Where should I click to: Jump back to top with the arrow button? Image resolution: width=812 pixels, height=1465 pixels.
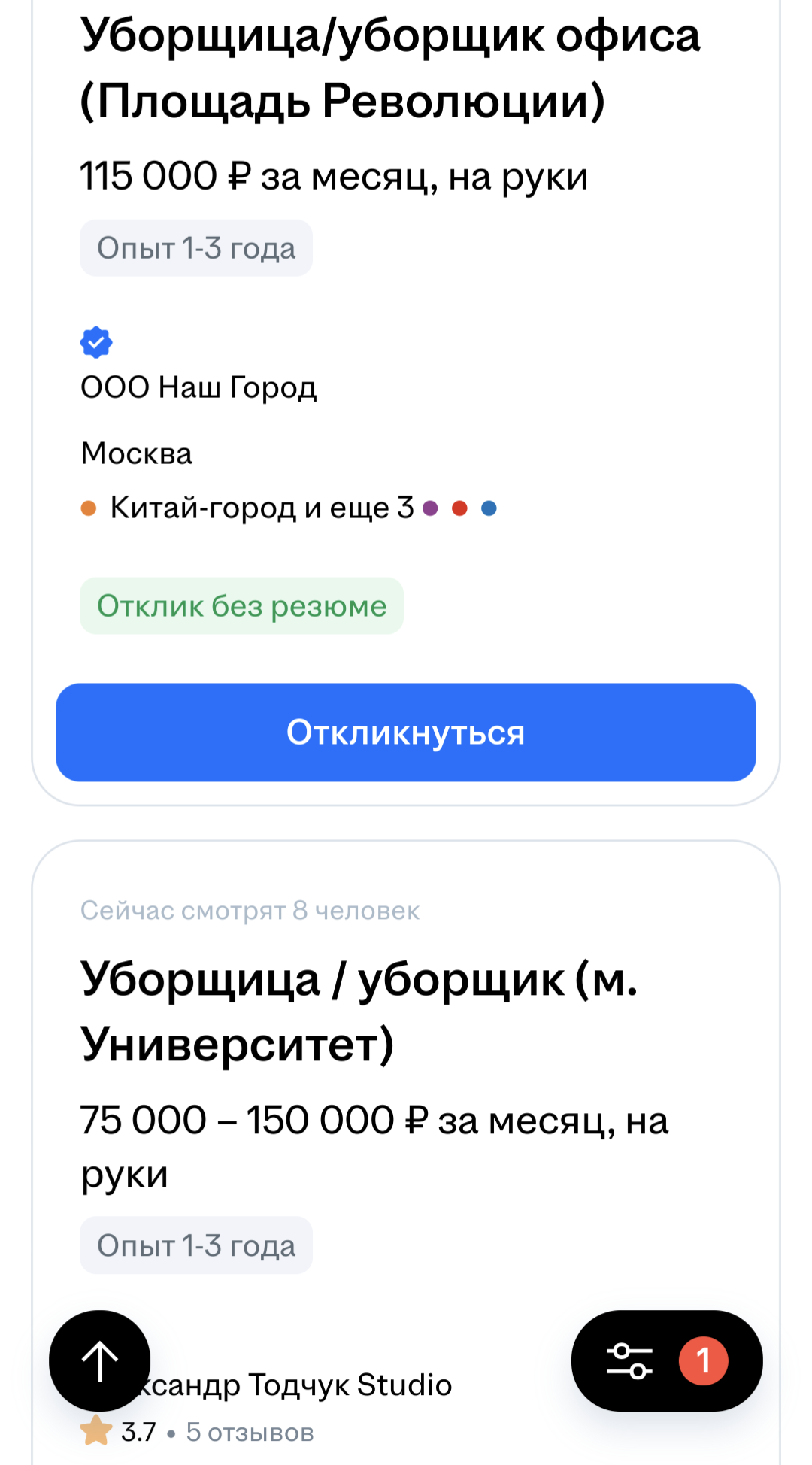pos(100,1360)
